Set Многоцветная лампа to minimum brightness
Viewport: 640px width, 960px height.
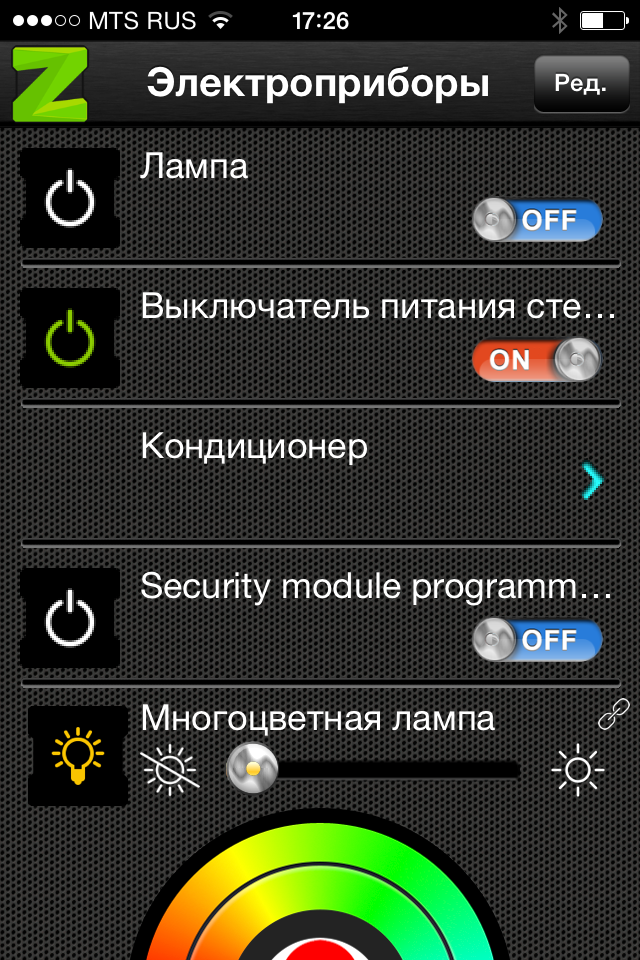[x=171, y=769]
